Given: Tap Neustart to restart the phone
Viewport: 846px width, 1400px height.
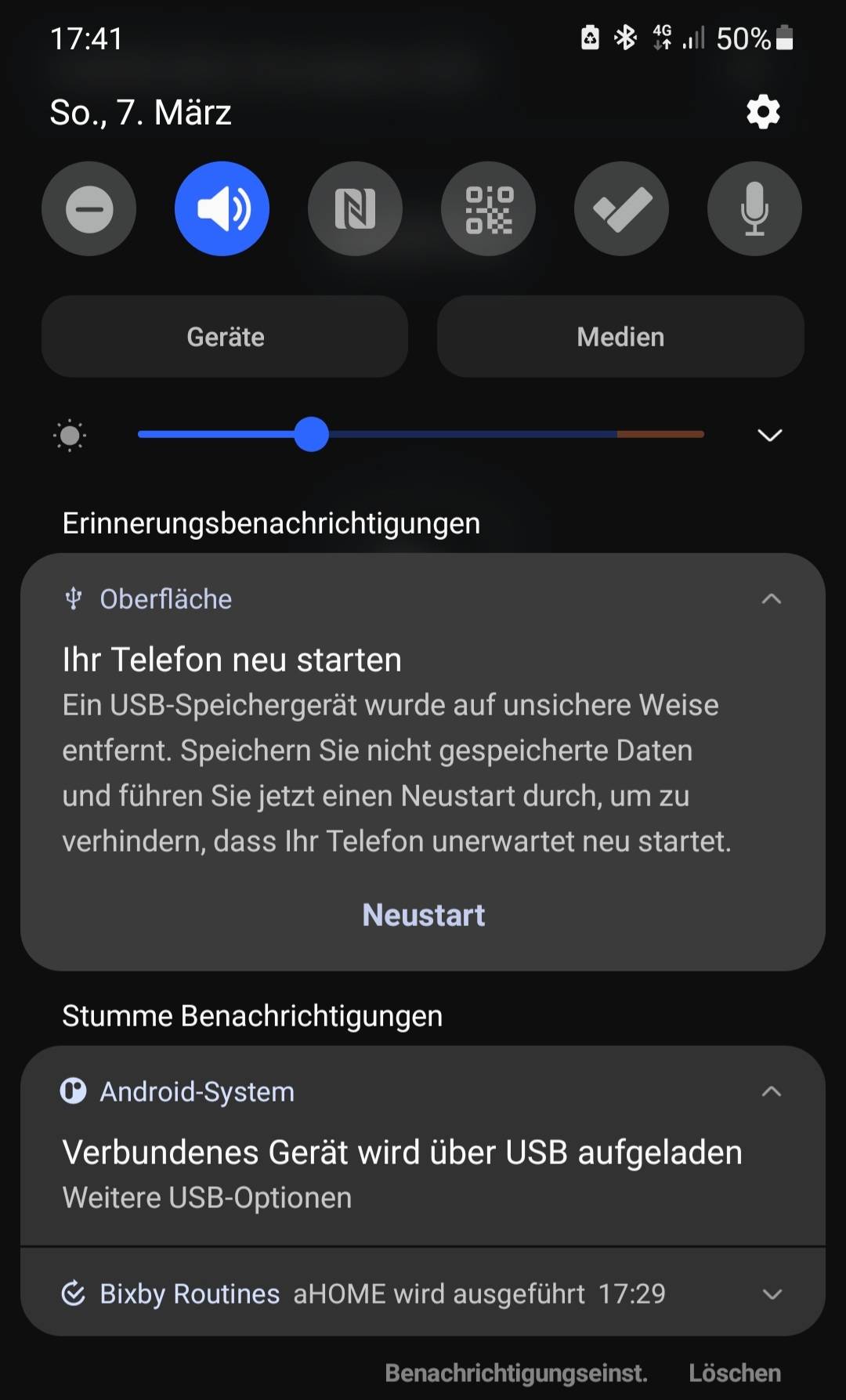Looking at the screenshot, I should pos(423,915).
